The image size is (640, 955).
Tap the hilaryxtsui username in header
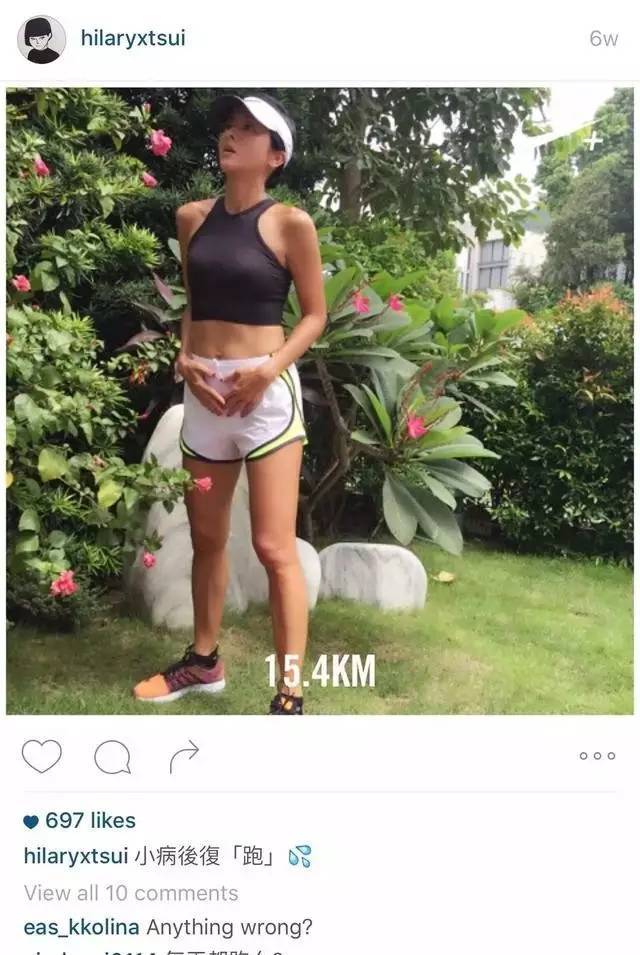point(133,38)
